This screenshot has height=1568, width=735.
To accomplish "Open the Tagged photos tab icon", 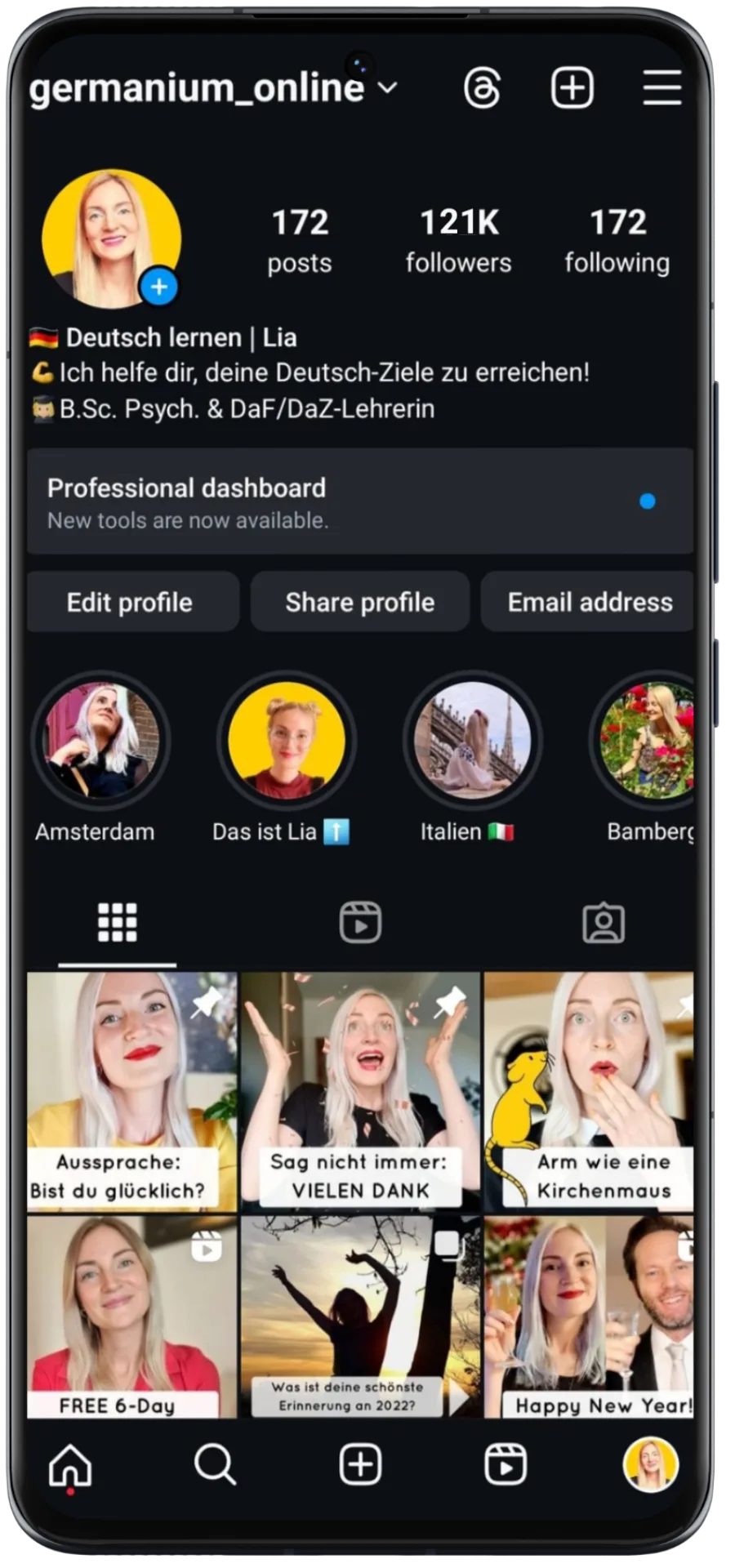I will pyautogui.click(x=604, y=922).
